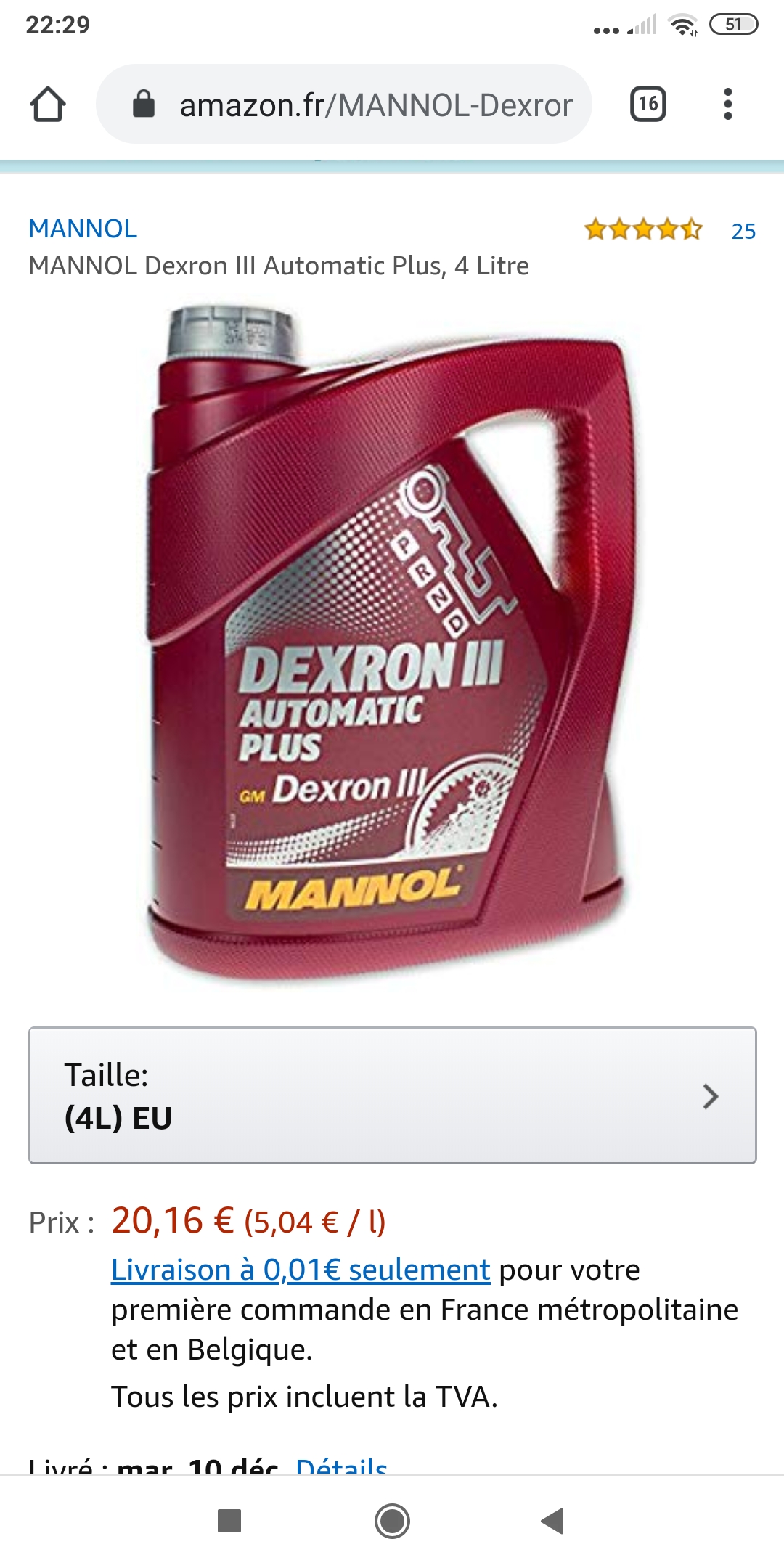Open the delivery Détails link
Screen dimensions: 784x1568
point(341,1466)
